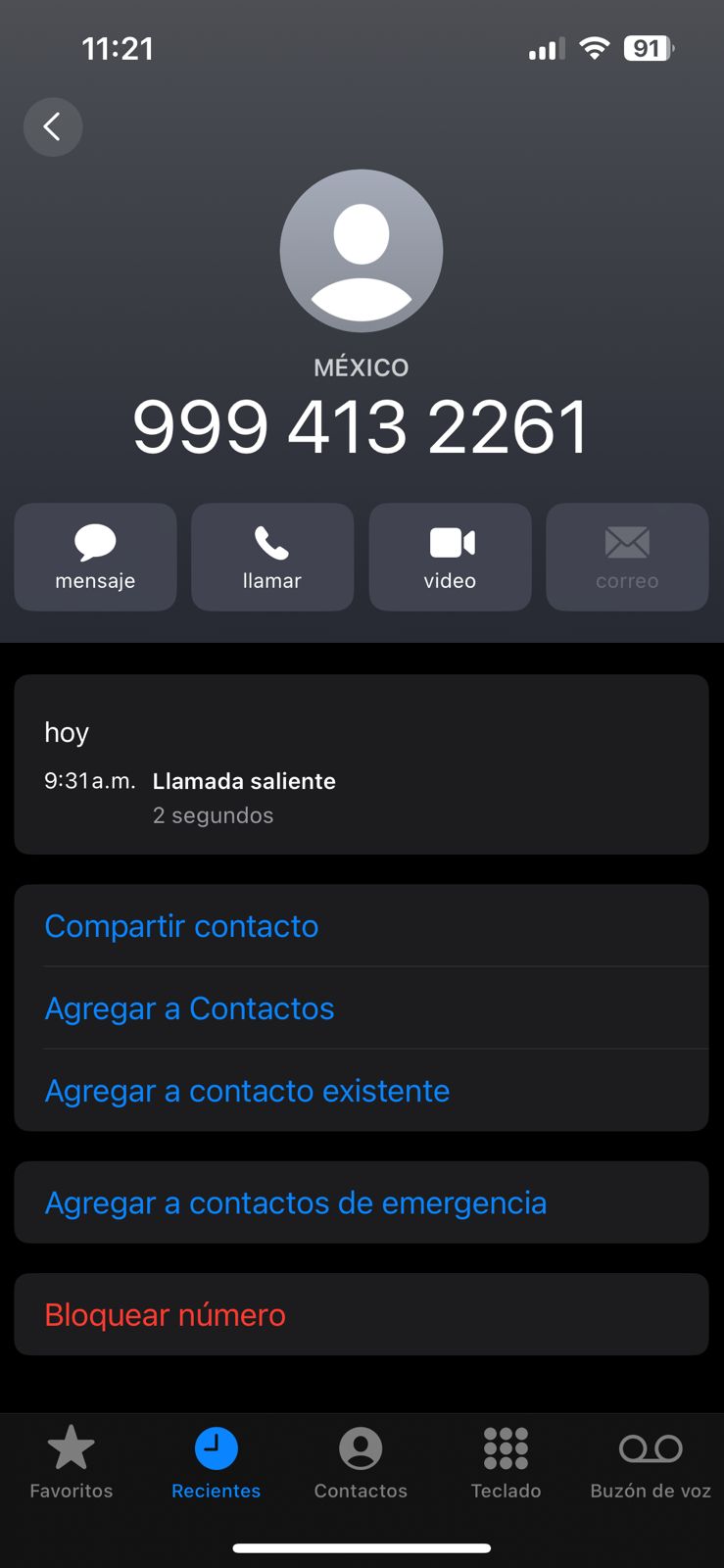Go to the Contactos tab
Screen dimensions: 724x1568
click(361, 1463)
